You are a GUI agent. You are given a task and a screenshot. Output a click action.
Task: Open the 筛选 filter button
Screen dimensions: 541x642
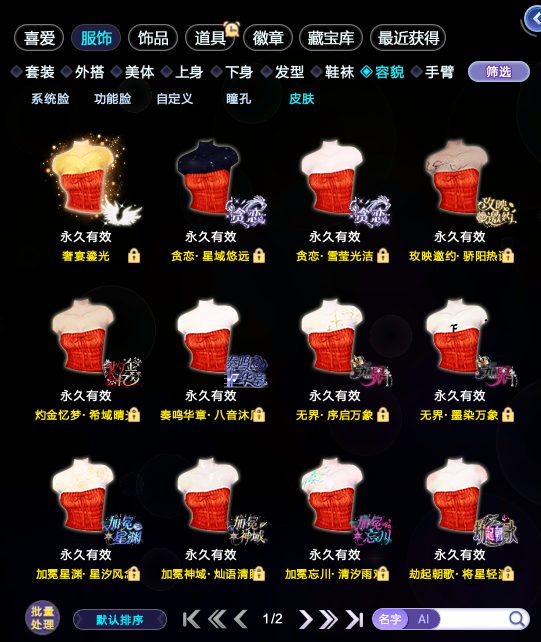coord(499,72)
